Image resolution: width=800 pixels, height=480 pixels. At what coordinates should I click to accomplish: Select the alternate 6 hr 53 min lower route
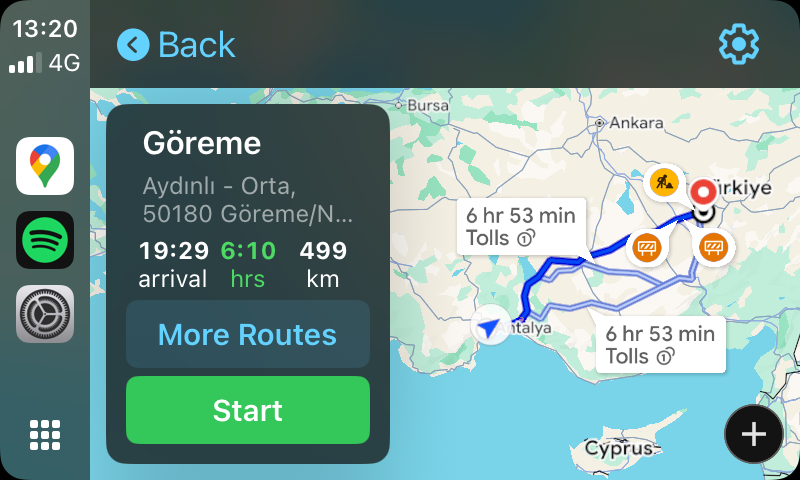tap(660, 344)
